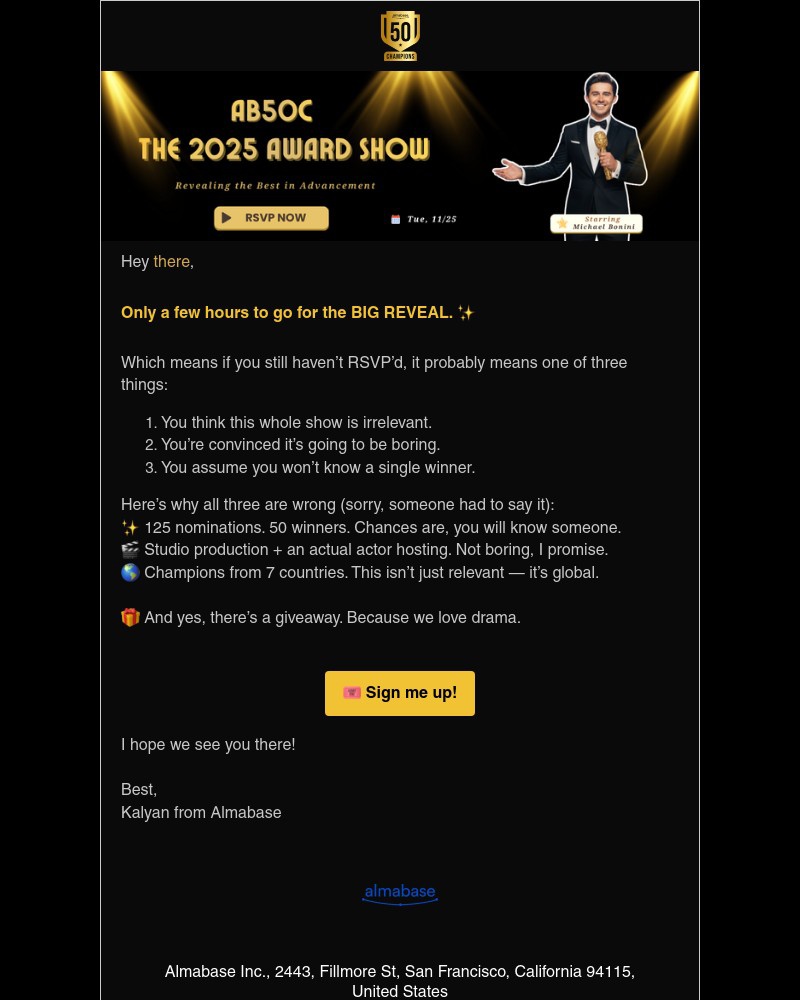This screenshot has height=1000, width=800.
Task: Select the RSVP NOW button in the banner
Action: pyautogui.click(x=271, y=218)
